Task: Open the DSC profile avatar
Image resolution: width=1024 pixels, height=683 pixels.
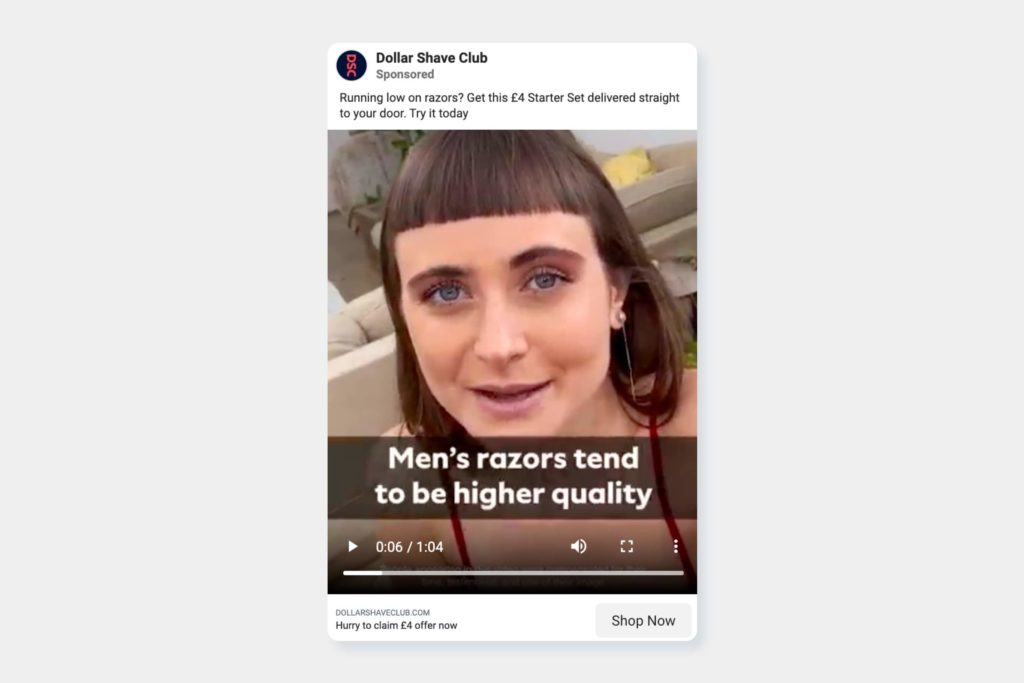Action: (x=352, y=65)
